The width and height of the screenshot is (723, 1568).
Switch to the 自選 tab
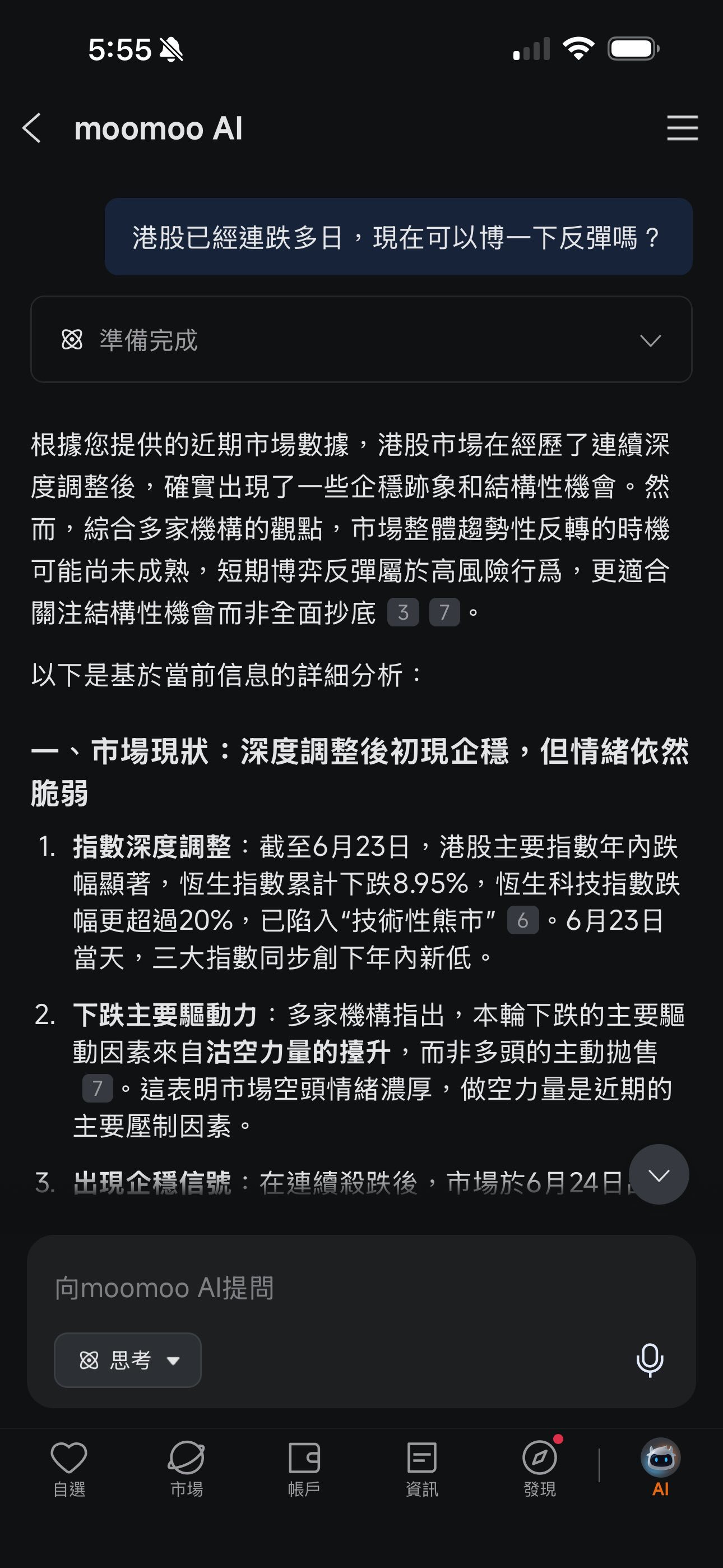pos(69,1469)
